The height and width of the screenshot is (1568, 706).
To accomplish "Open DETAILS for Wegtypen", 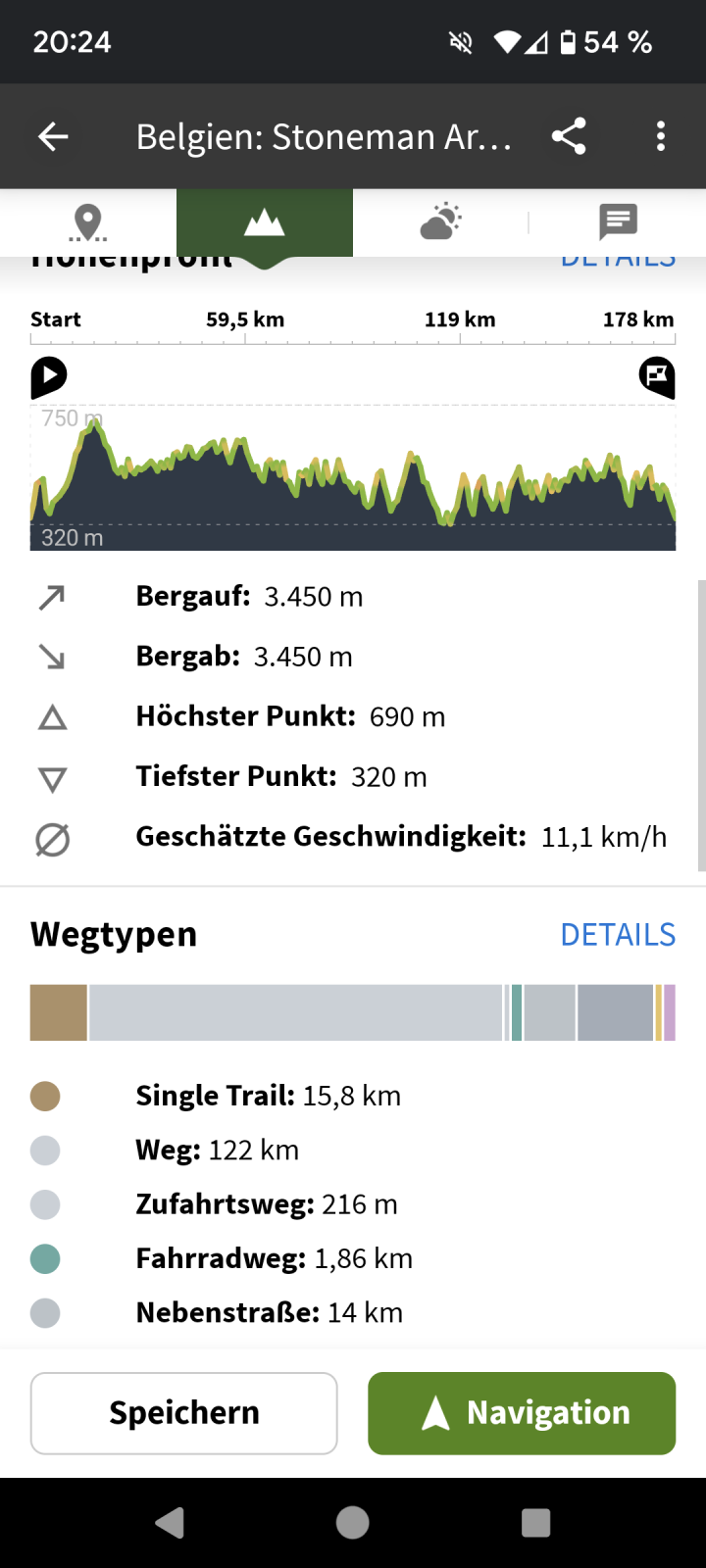I will coord(618,935).
